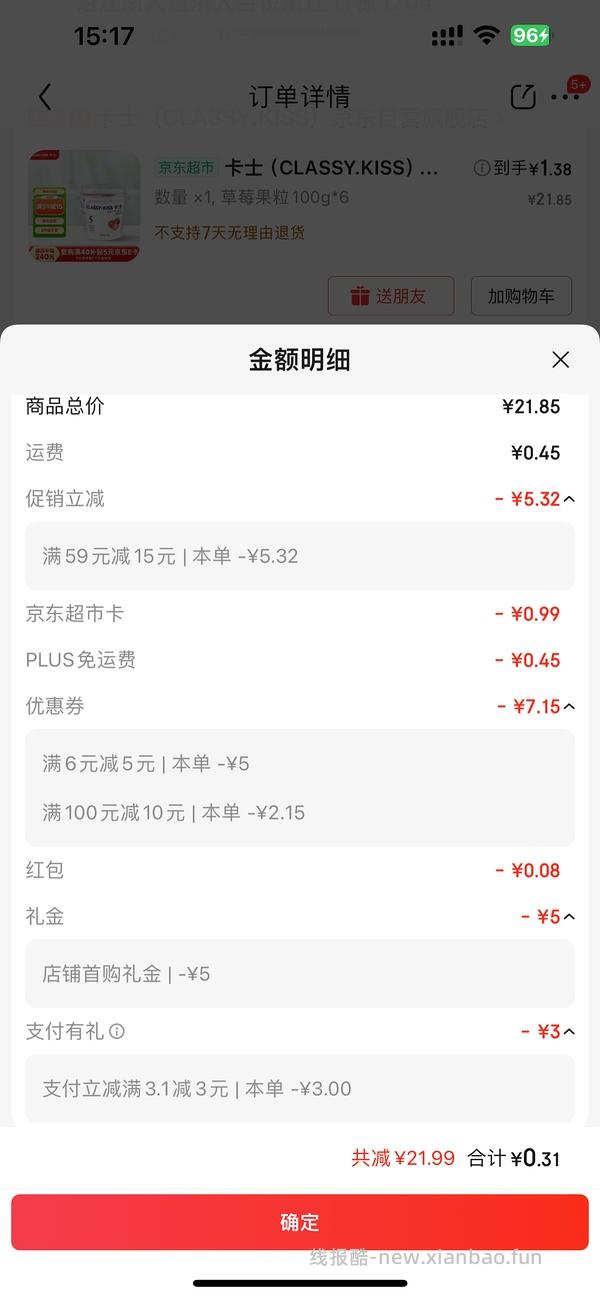600x1298 pixels.
Task: Go back from 订单详情
Action: pyautogui.click(x=44, y=97)
